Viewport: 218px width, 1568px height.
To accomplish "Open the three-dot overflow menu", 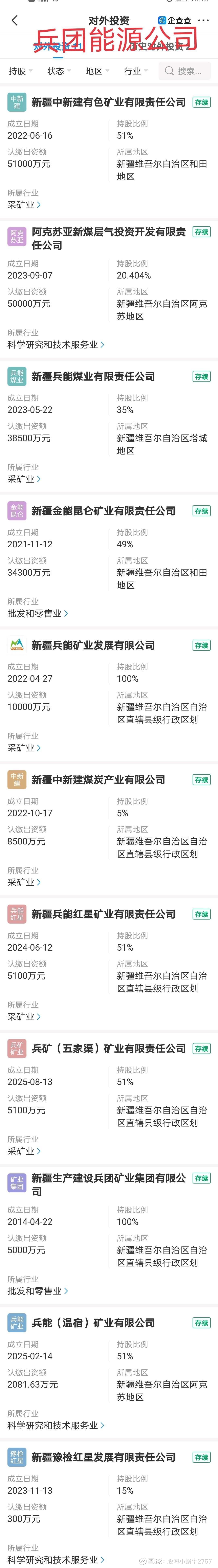I will pyautogui.click(x=203, y=21).
